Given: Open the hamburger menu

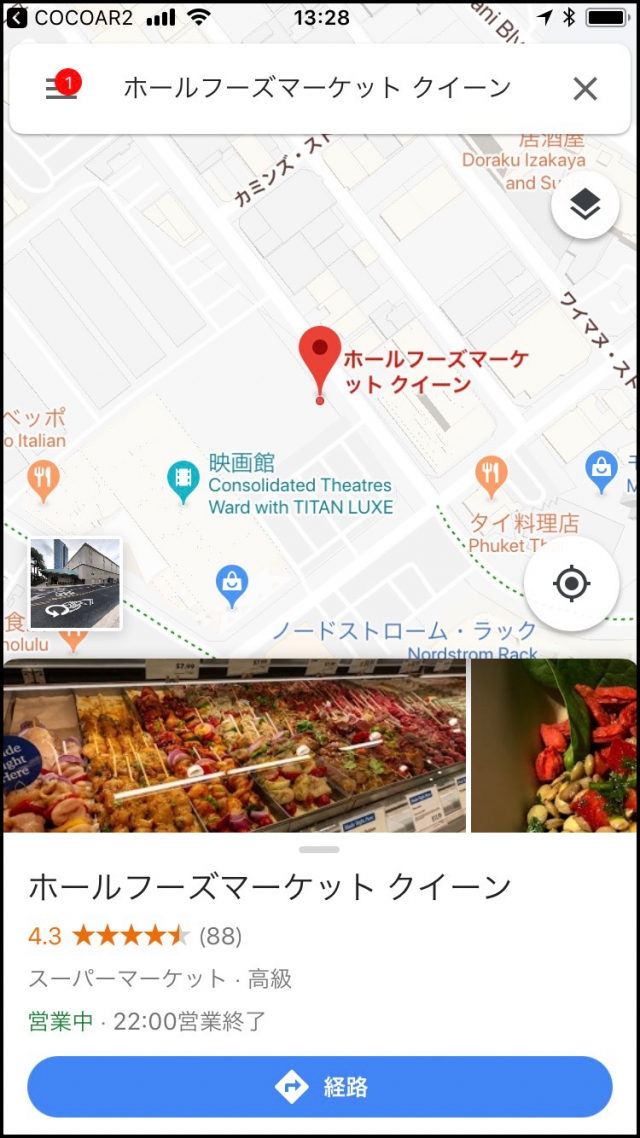Looking at the screenshot, I should pos(62,88).
